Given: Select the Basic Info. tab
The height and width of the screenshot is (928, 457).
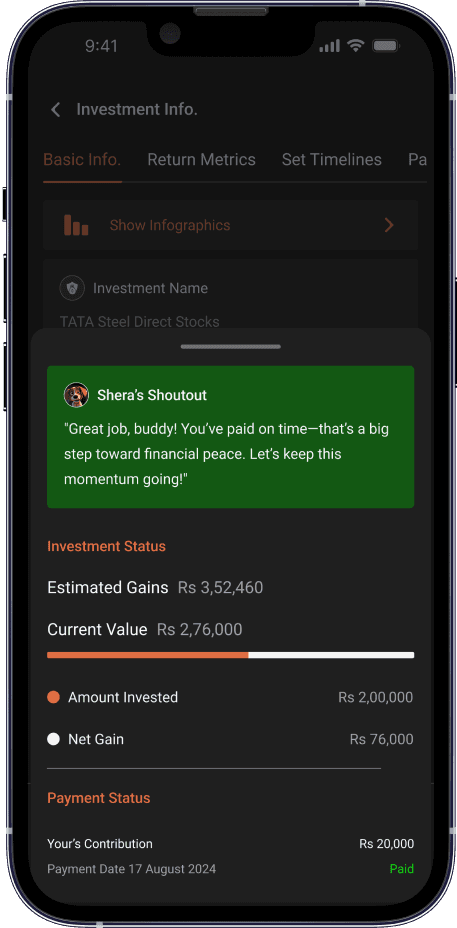Looking at the screenshot, I should coord(82,160).
